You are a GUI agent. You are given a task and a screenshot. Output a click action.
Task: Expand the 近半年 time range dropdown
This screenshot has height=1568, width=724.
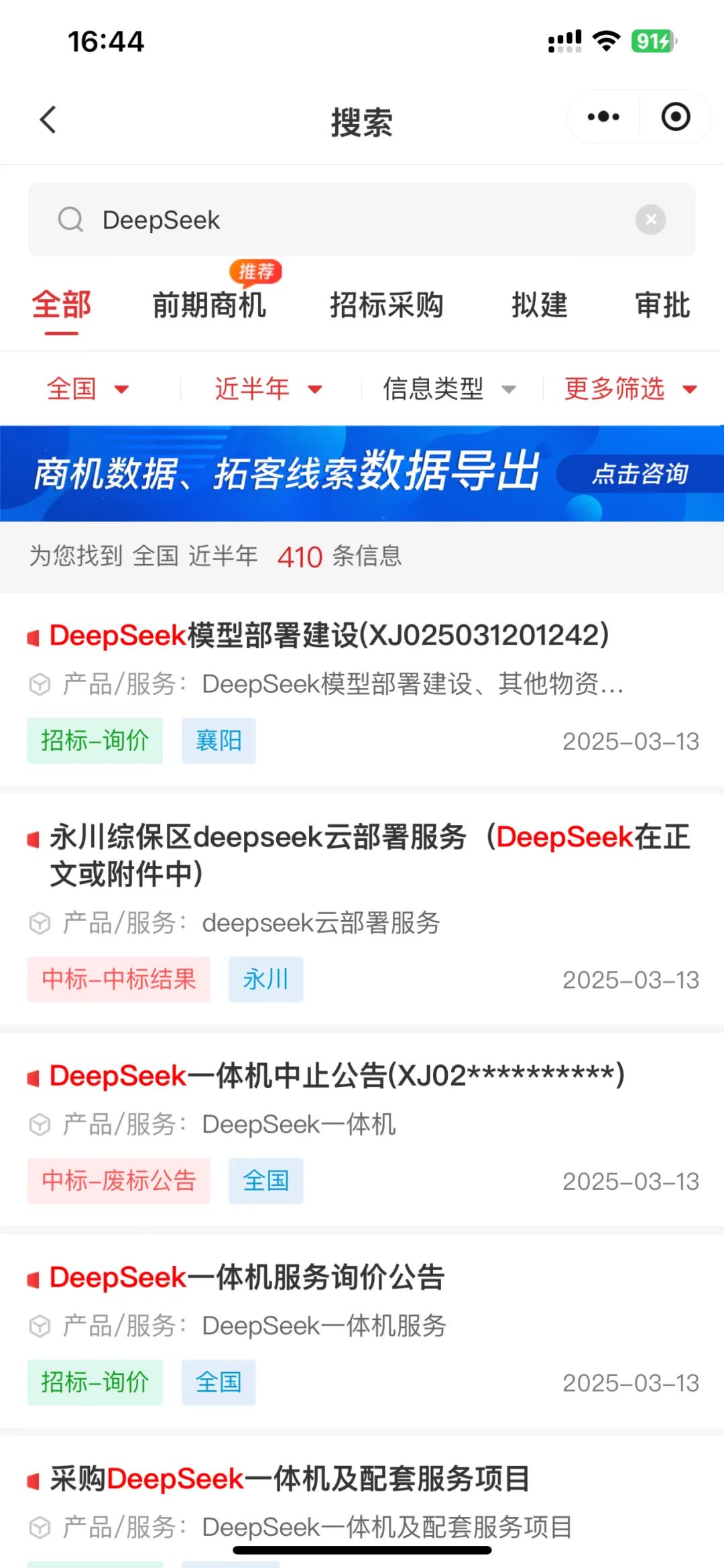tap(269, 388)
